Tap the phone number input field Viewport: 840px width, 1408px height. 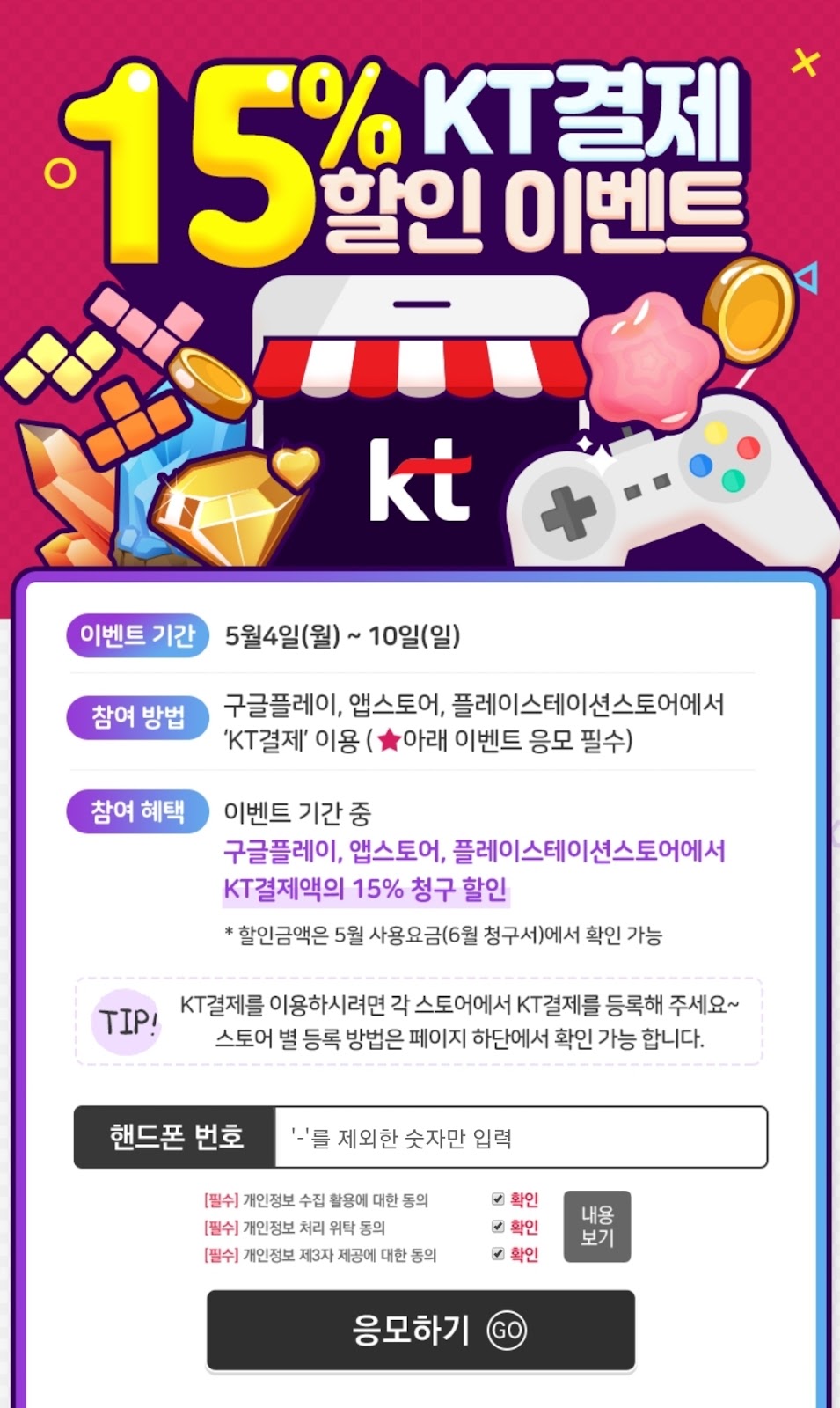(521, 1138)
